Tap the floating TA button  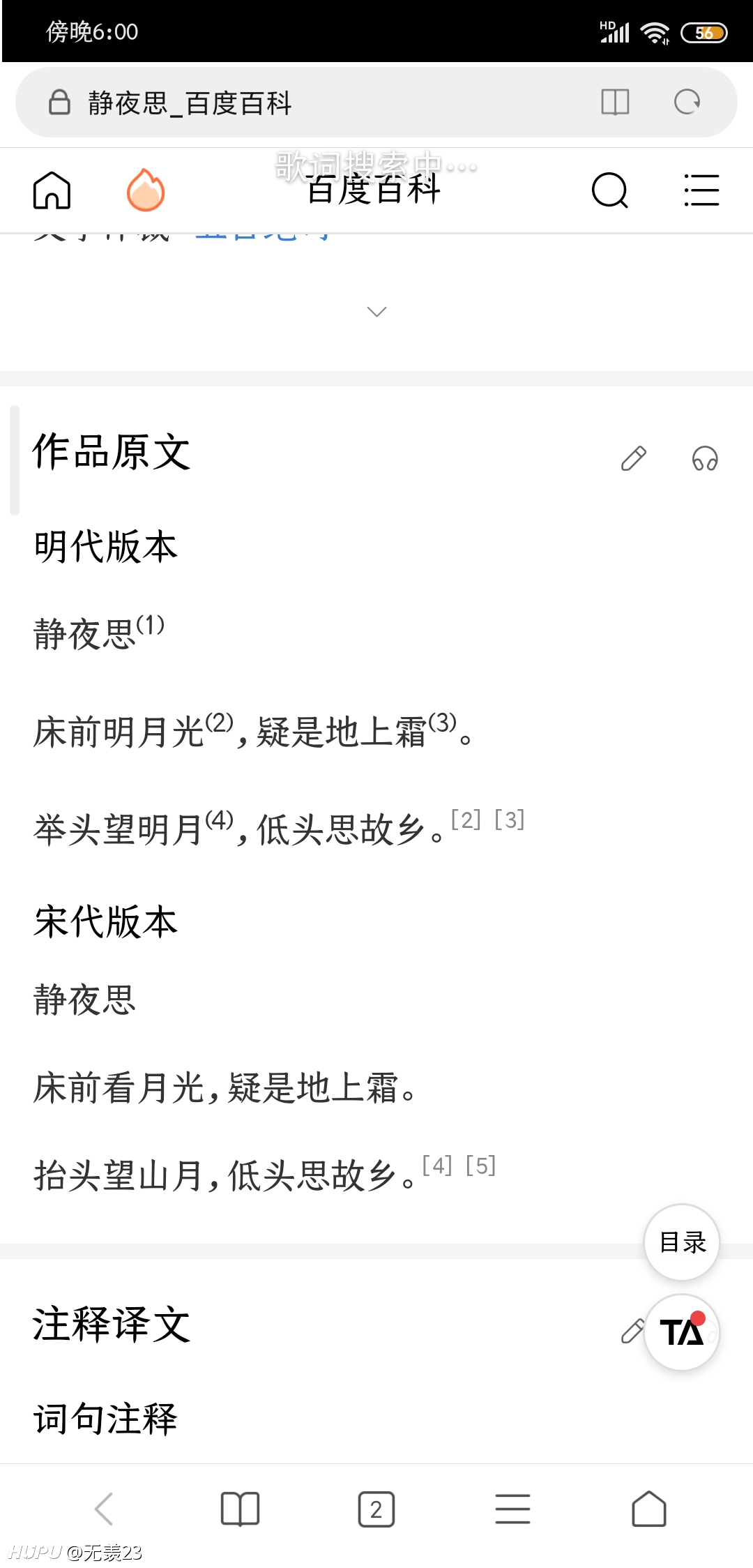coord(682,1332)
